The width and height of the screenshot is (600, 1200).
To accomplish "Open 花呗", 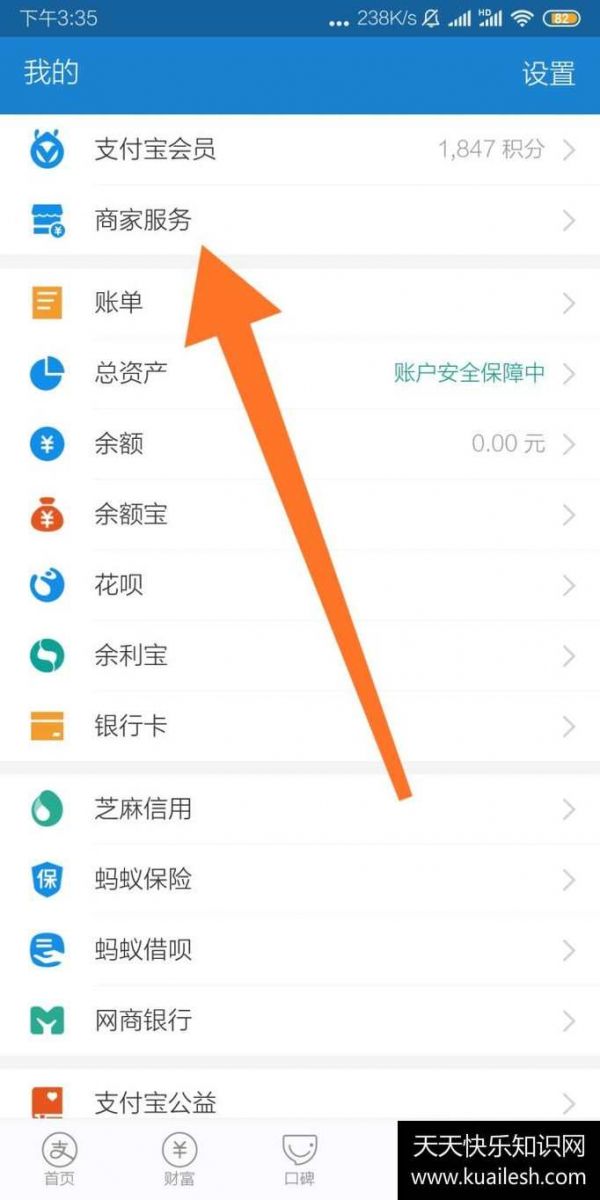I will [x=300, y=585].
